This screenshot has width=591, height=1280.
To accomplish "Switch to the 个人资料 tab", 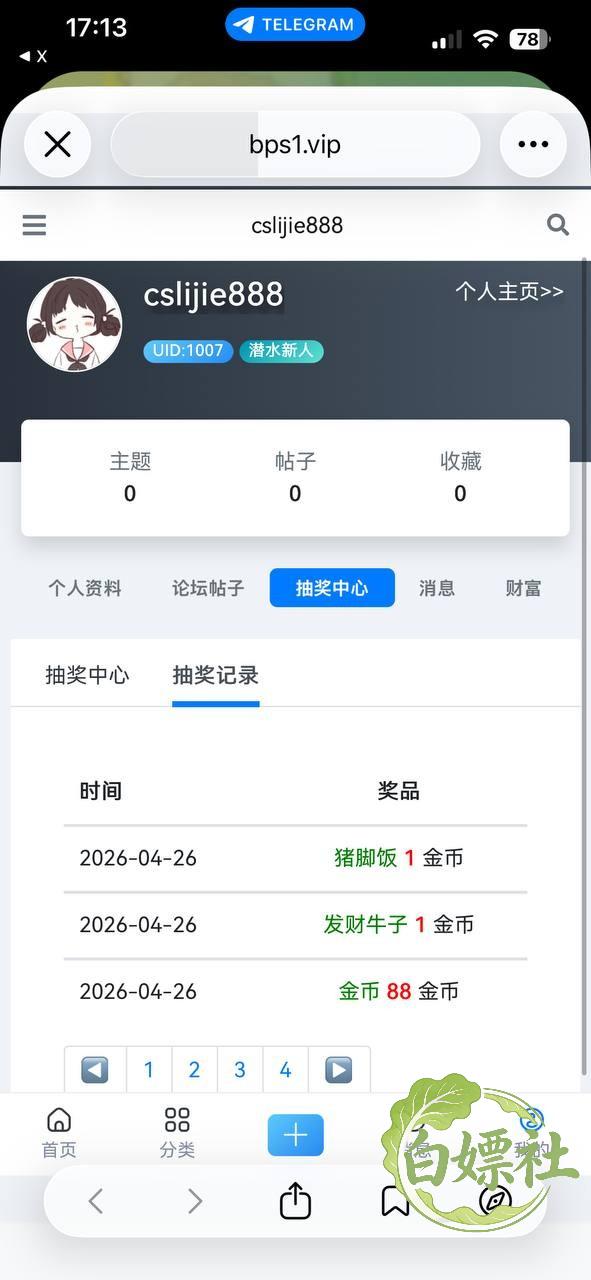I will [85, 588].
